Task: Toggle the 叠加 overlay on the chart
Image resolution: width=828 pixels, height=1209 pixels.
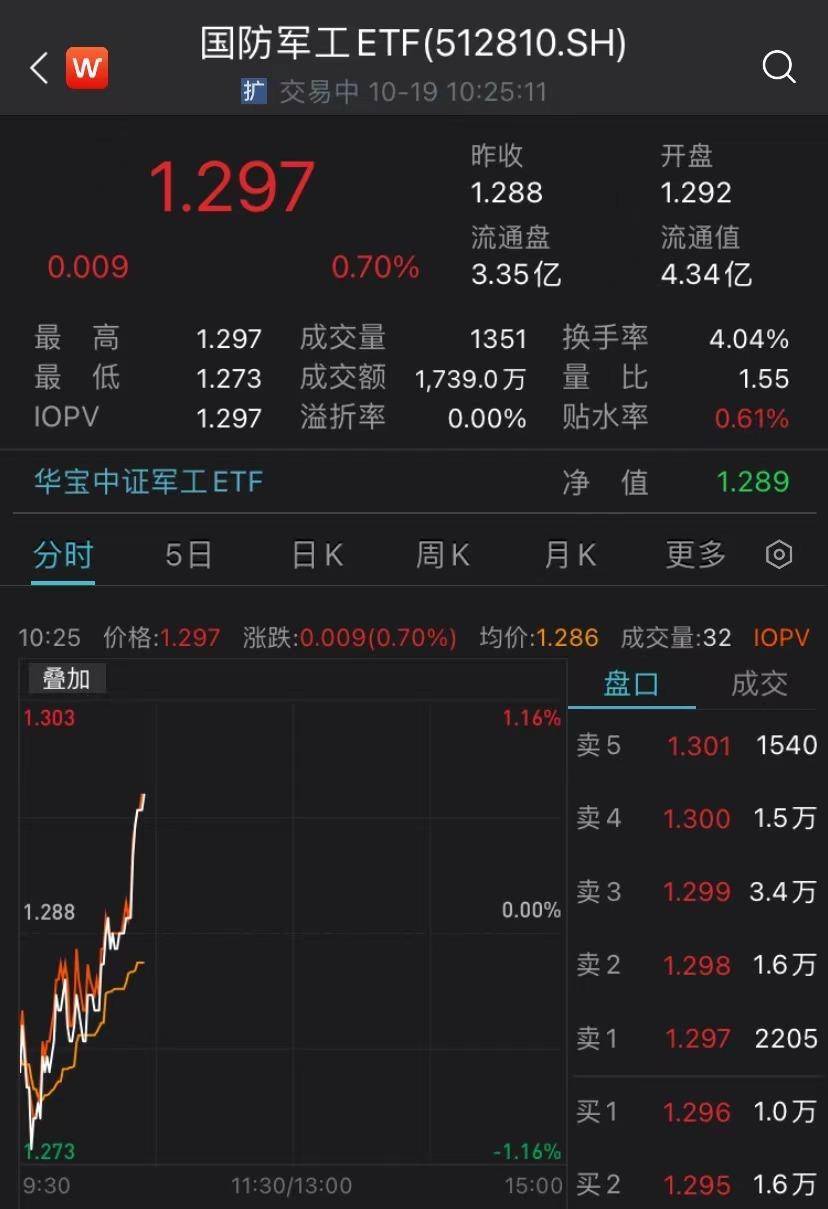Action: (65, 678)
